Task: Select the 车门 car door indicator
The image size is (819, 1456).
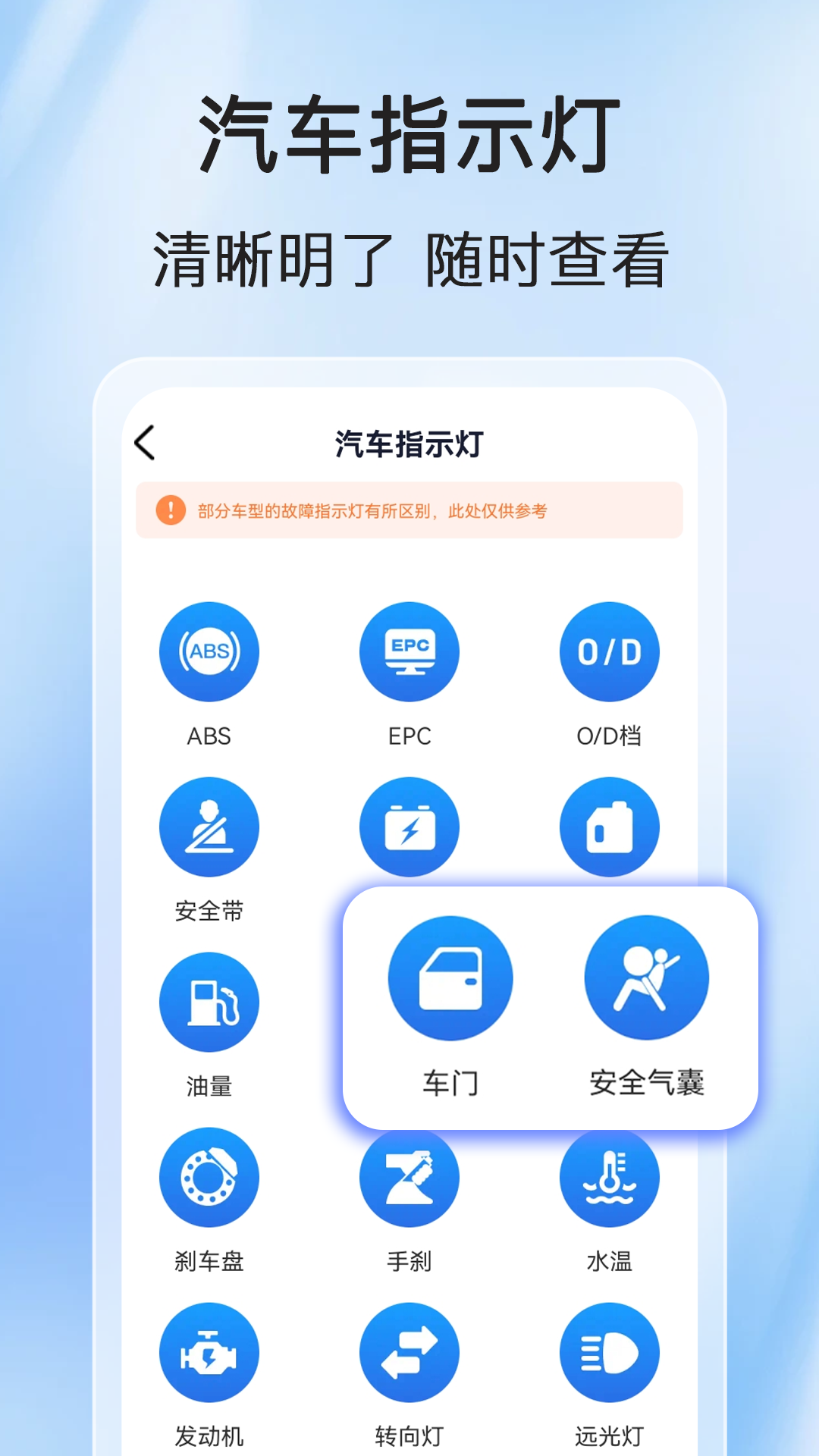Action: [450, 978]
